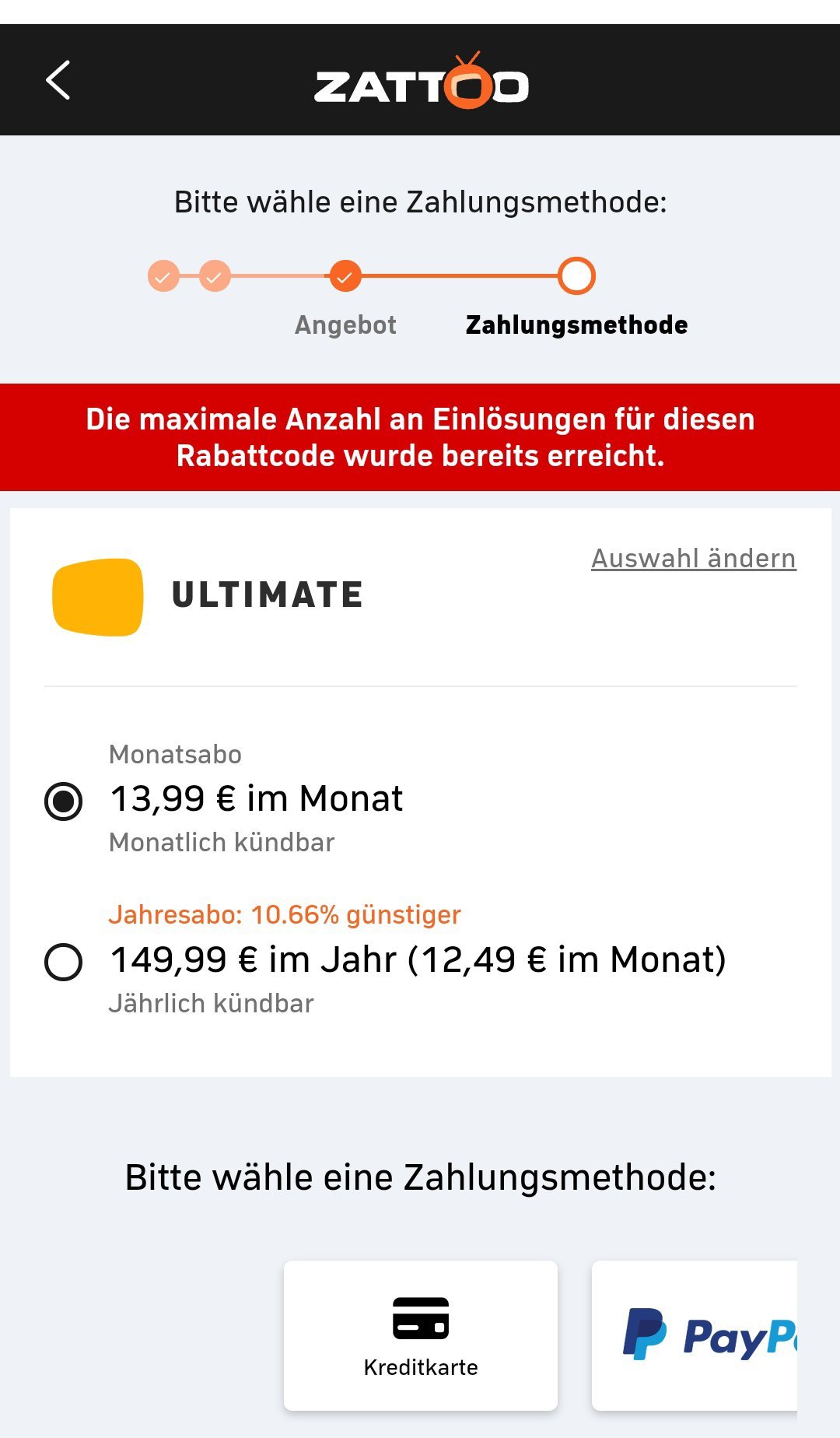Return to the Angebot step

pos(345,276)
